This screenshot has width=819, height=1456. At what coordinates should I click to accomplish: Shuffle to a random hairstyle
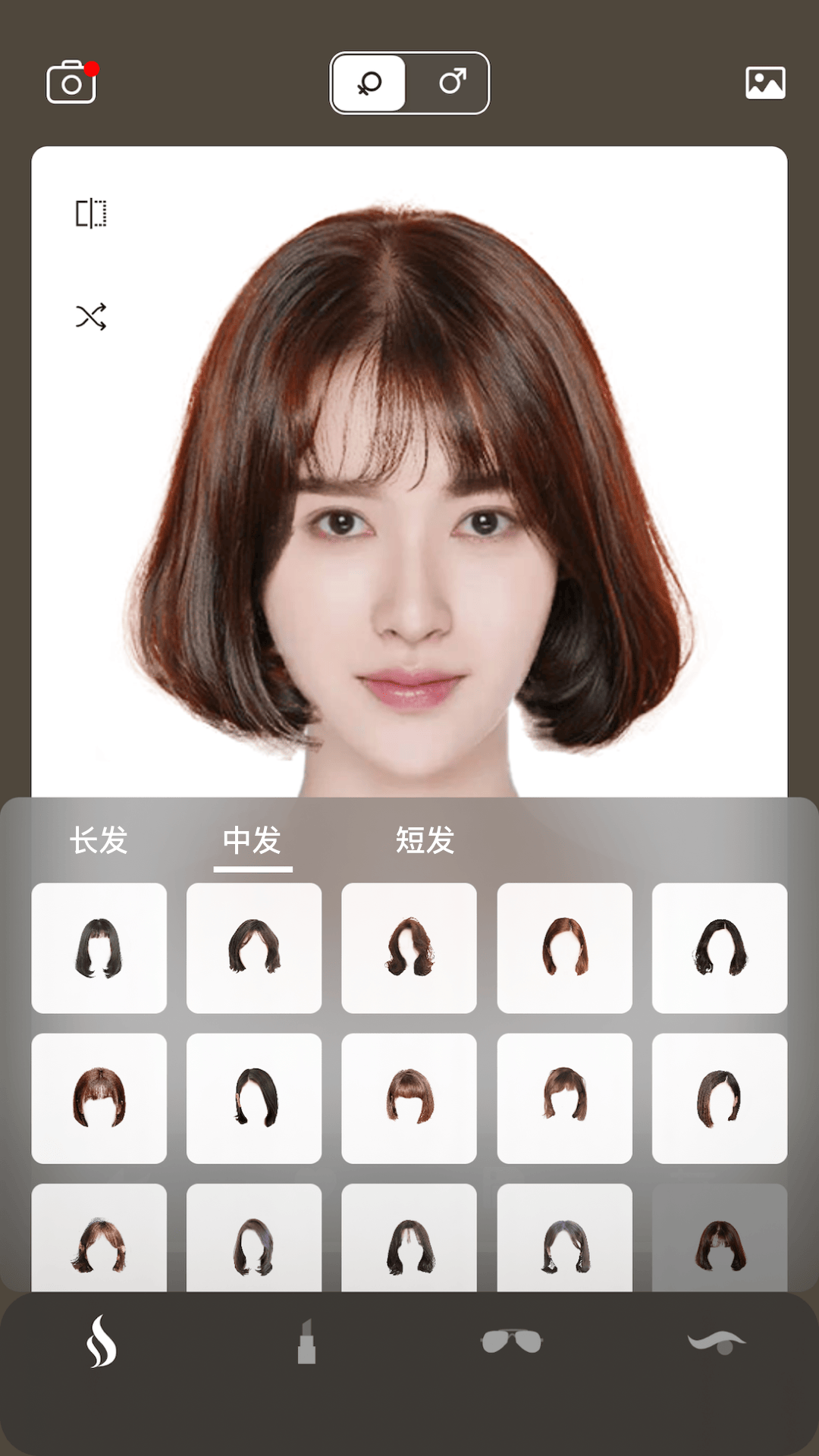point(91,317)
